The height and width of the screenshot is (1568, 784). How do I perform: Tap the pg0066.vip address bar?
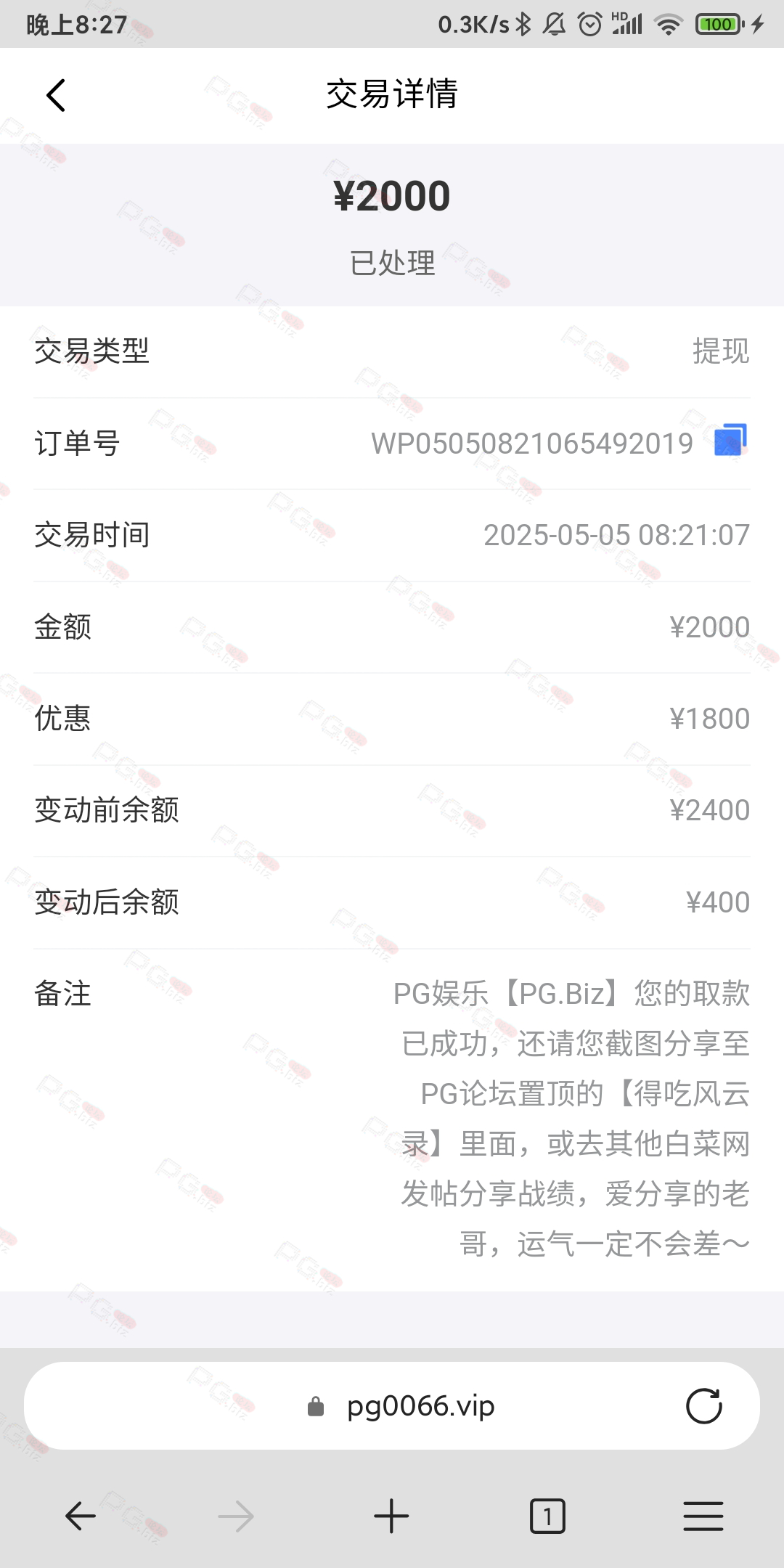coord(392,1406)
